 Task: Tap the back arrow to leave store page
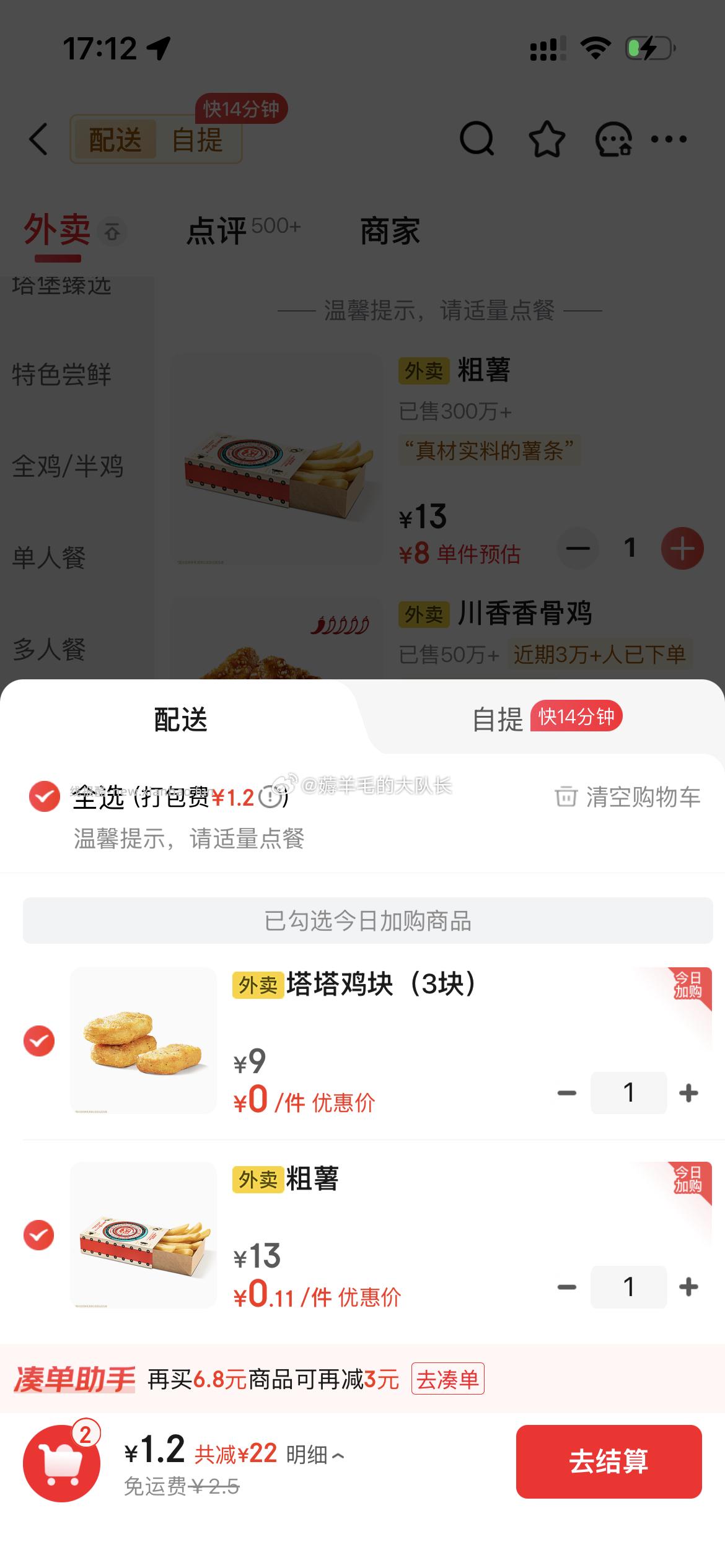point(37,139)
